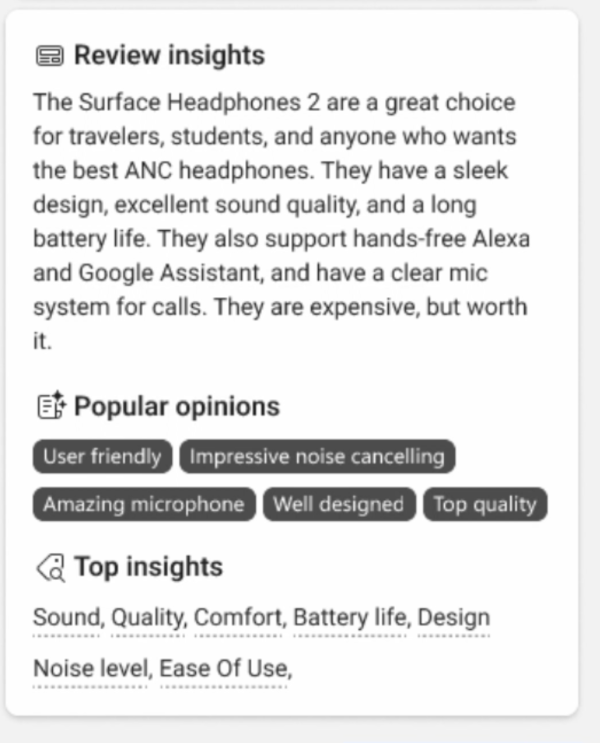Tap the Impressive noise cancelling chip

317,457
